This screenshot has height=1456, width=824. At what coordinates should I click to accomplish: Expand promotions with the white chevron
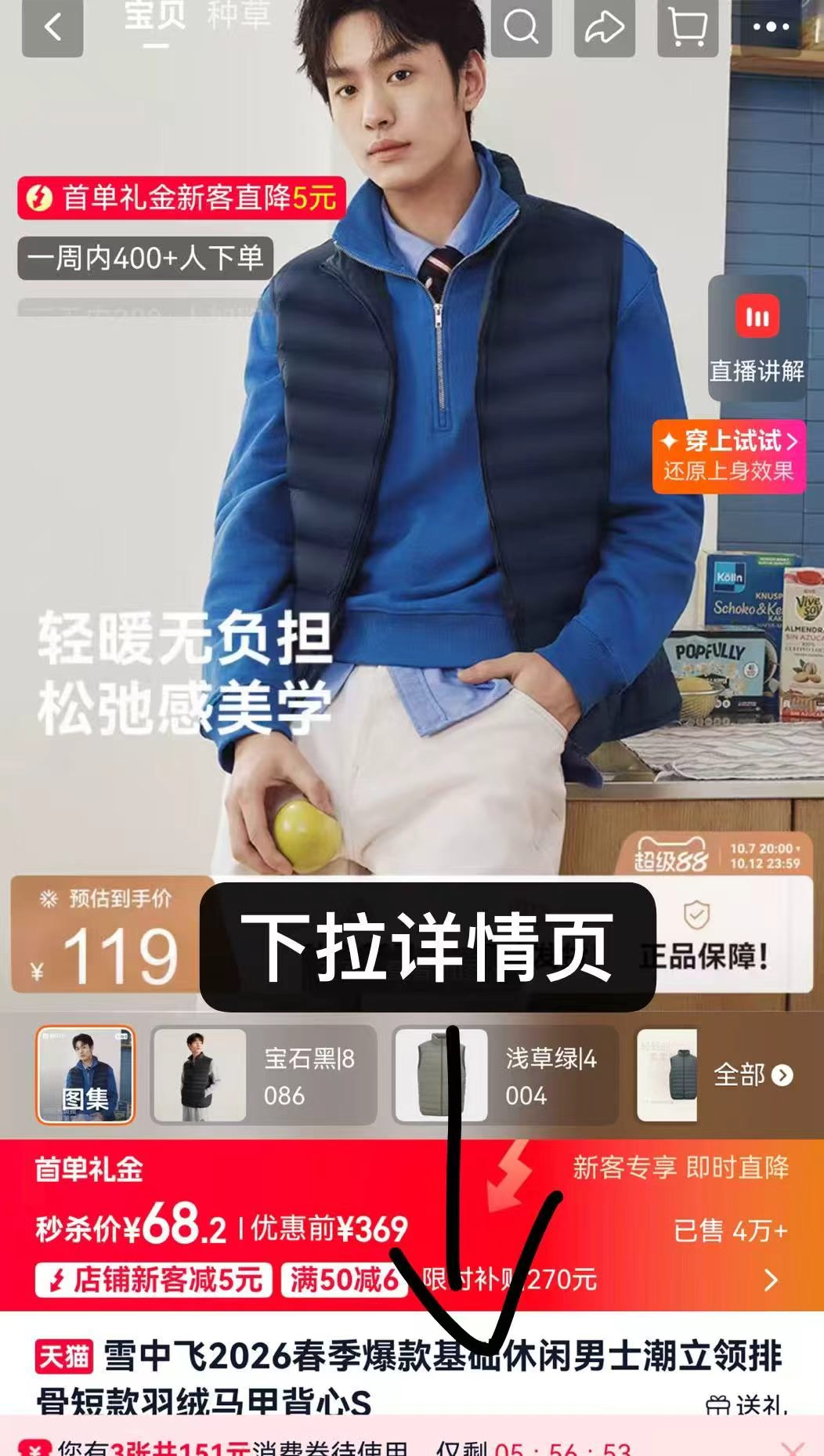[771, 1280]
